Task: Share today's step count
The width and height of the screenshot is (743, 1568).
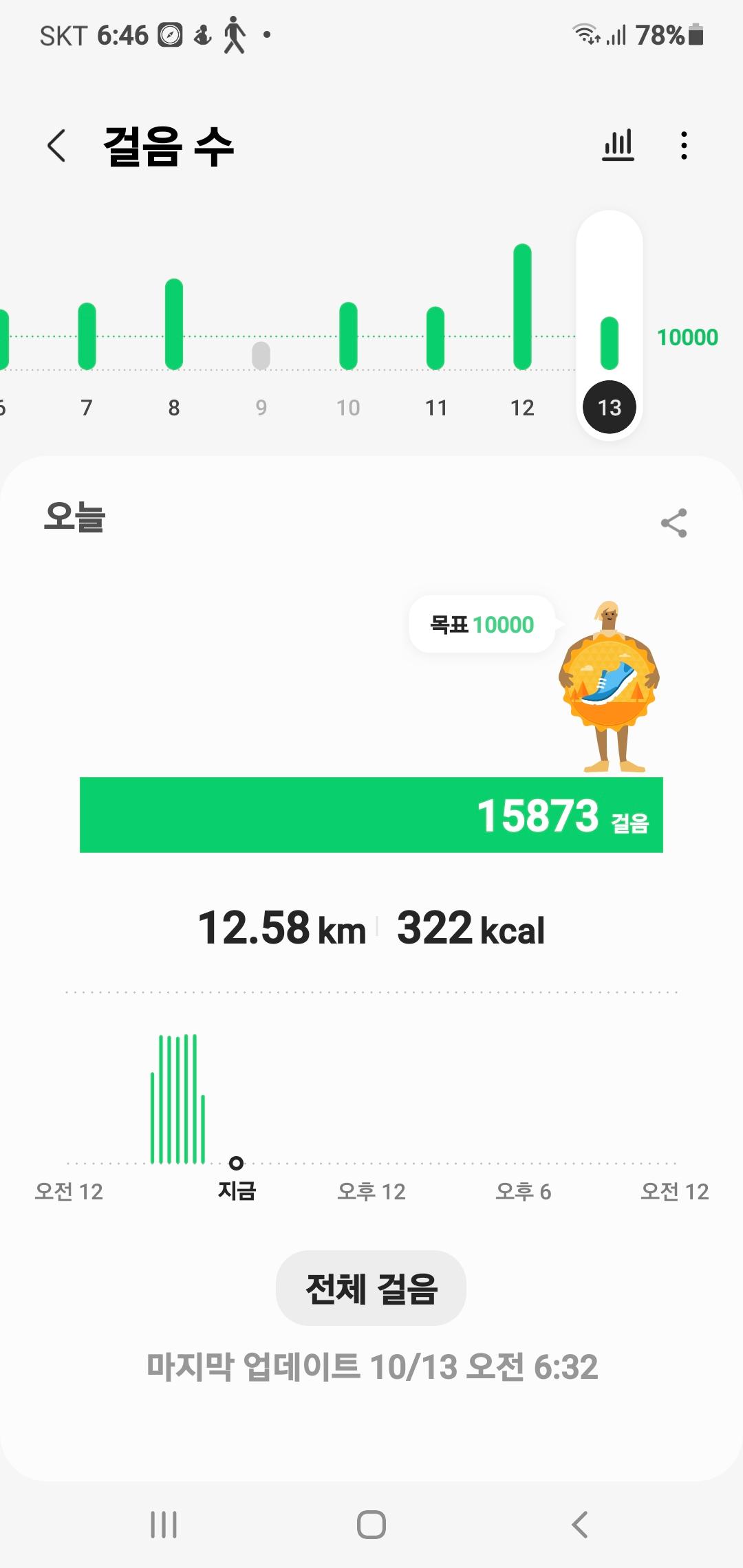Action: pos(674,523)
